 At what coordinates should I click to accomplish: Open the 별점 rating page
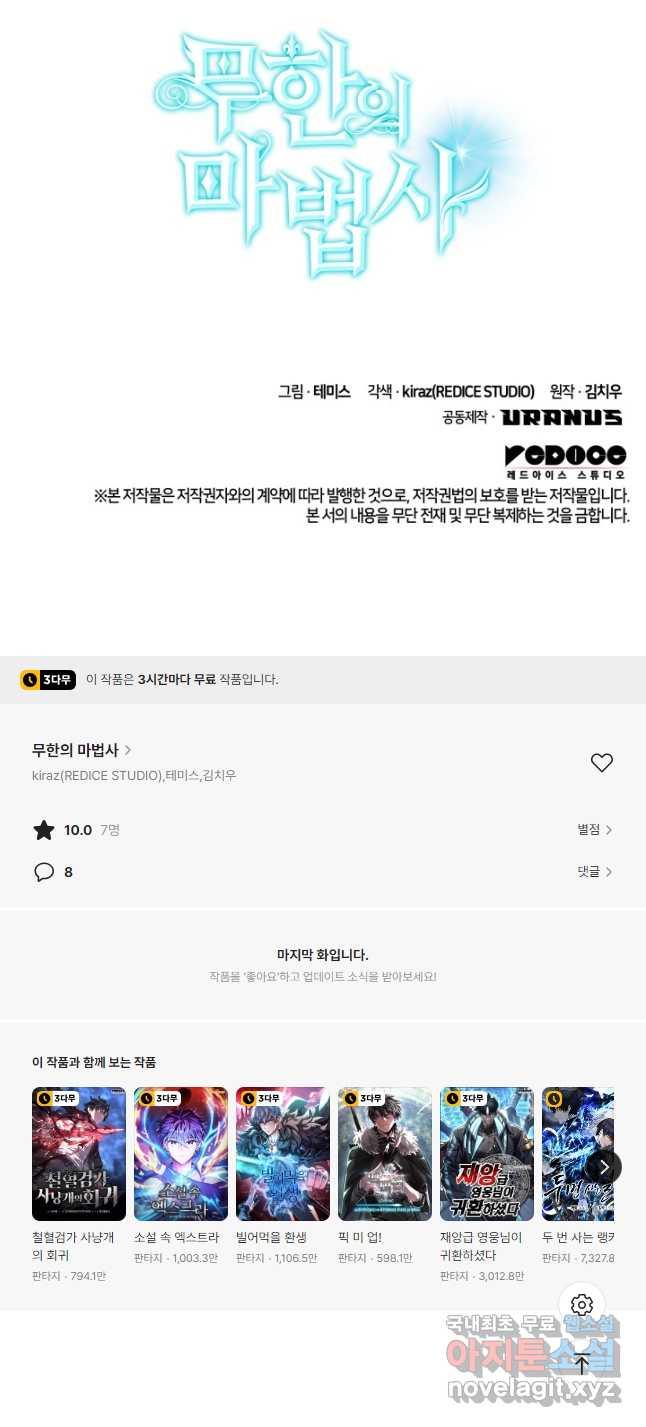tap(594, 830)
